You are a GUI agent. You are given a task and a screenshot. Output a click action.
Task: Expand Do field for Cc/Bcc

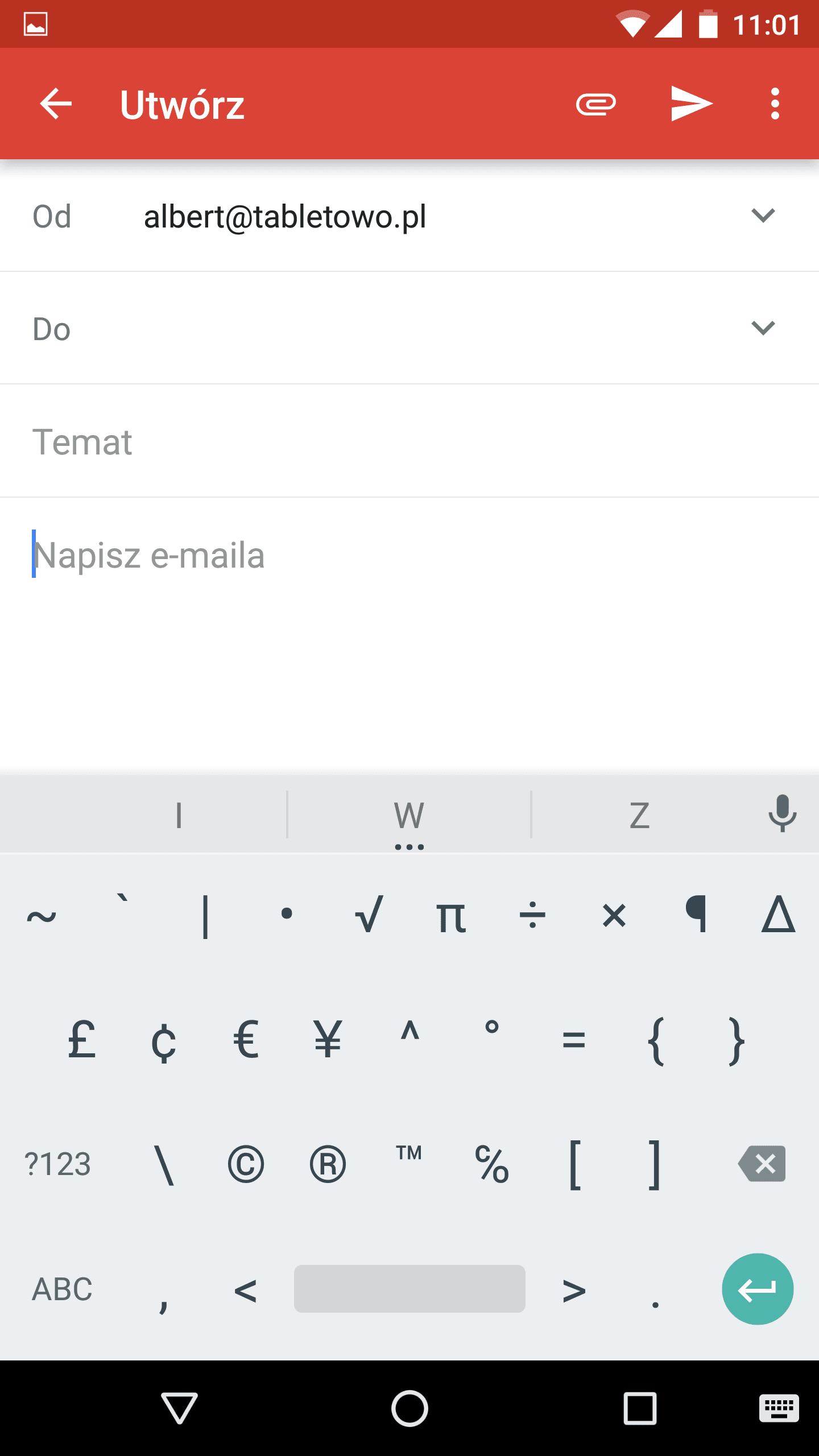(763, 328)
